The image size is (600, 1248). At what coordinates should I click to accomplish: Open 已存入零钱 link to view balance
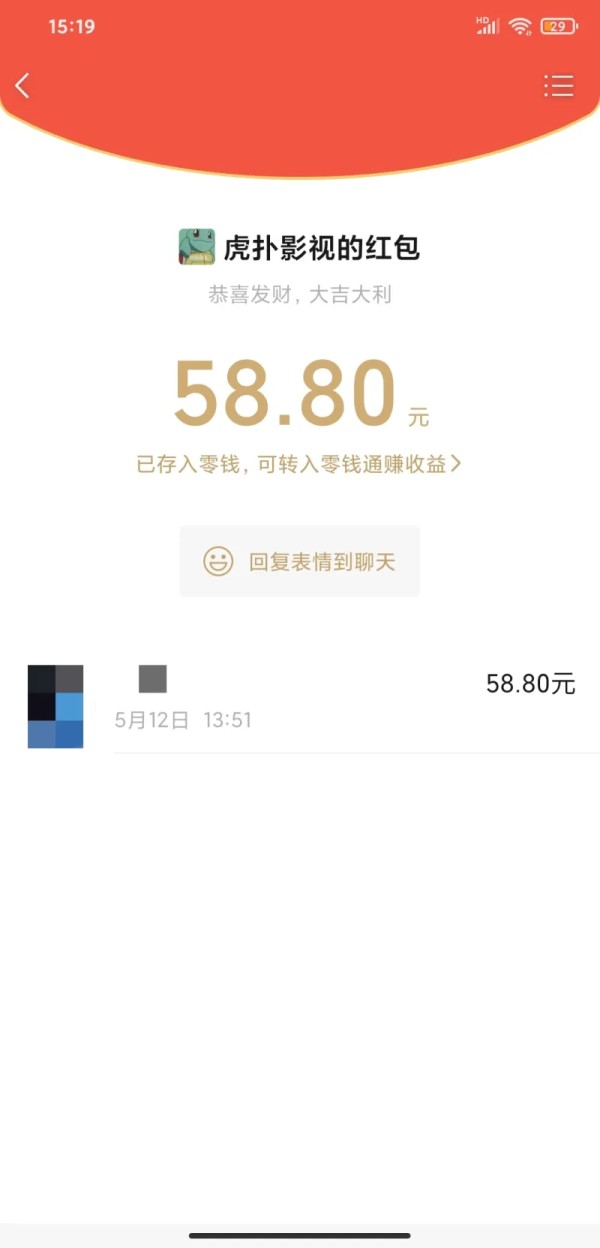[x=298, y=464]
